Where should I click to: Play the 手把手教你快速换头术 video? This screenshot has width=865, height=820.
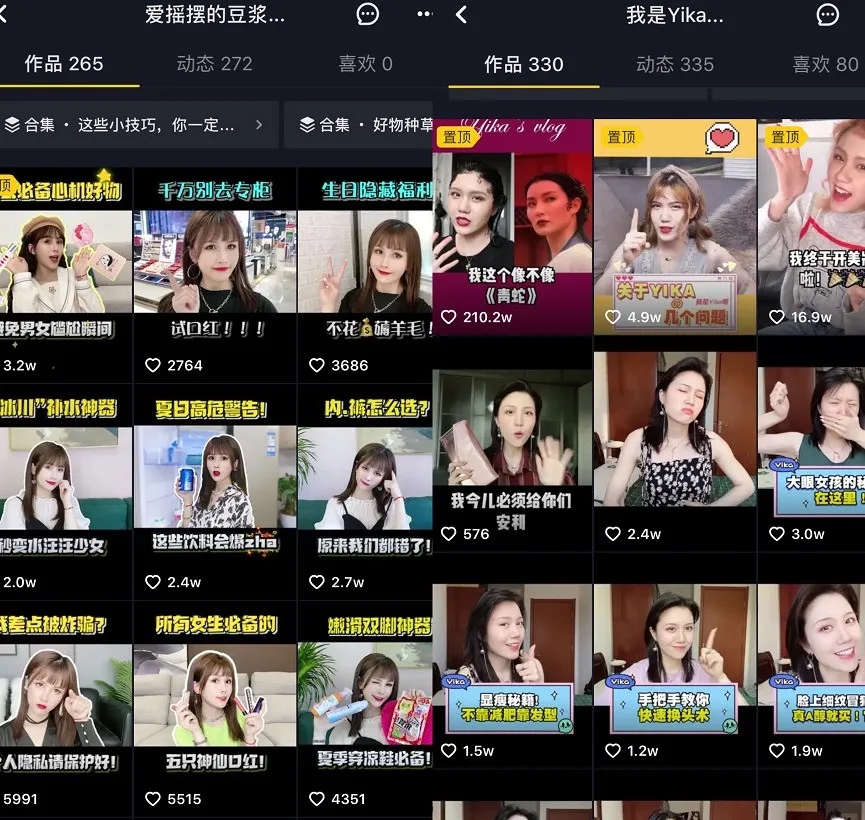[674, 665]
